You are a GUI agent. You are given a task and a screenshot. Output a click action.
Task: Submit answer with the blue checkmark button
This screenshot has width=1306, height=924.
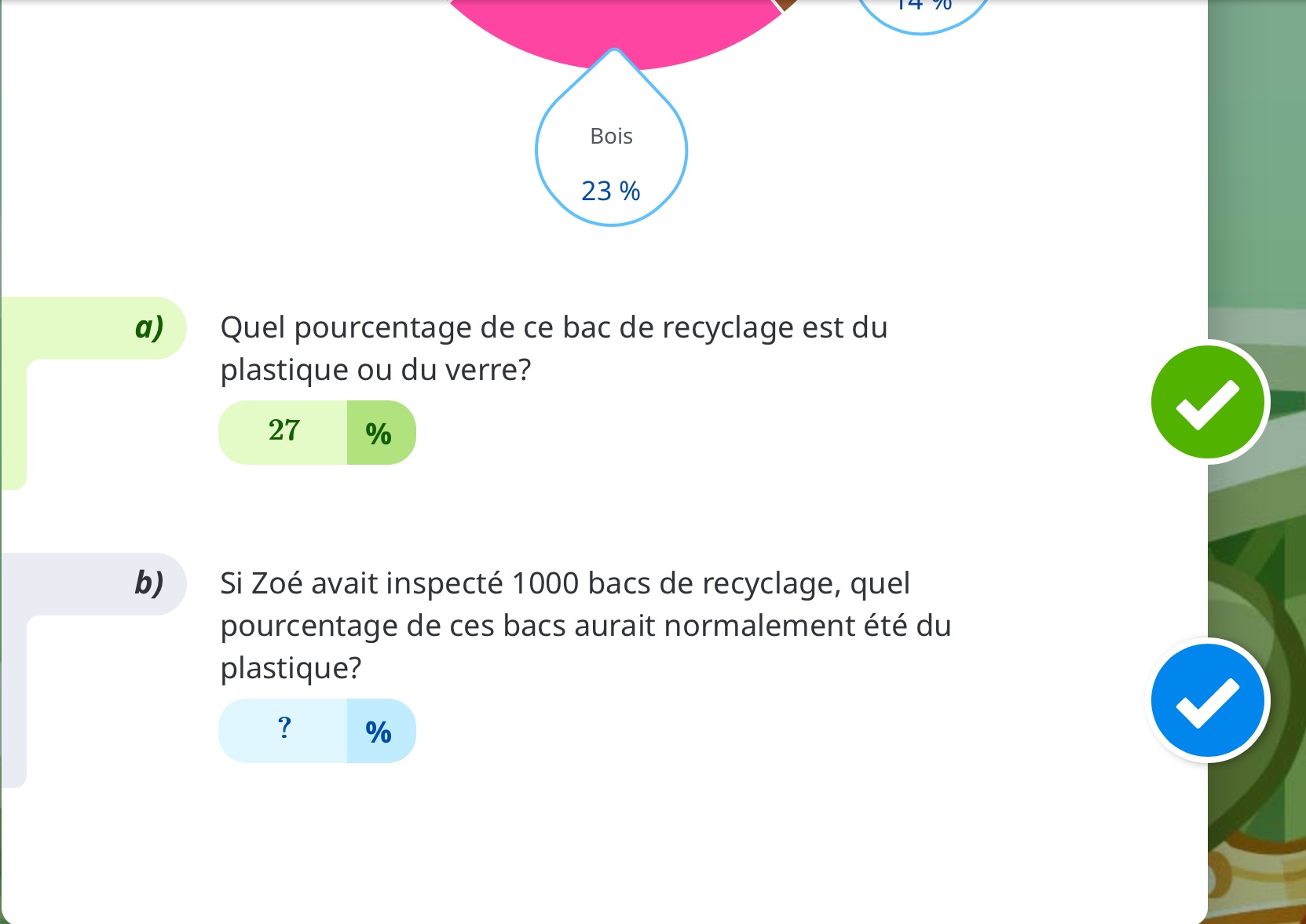coord(1207,700)
